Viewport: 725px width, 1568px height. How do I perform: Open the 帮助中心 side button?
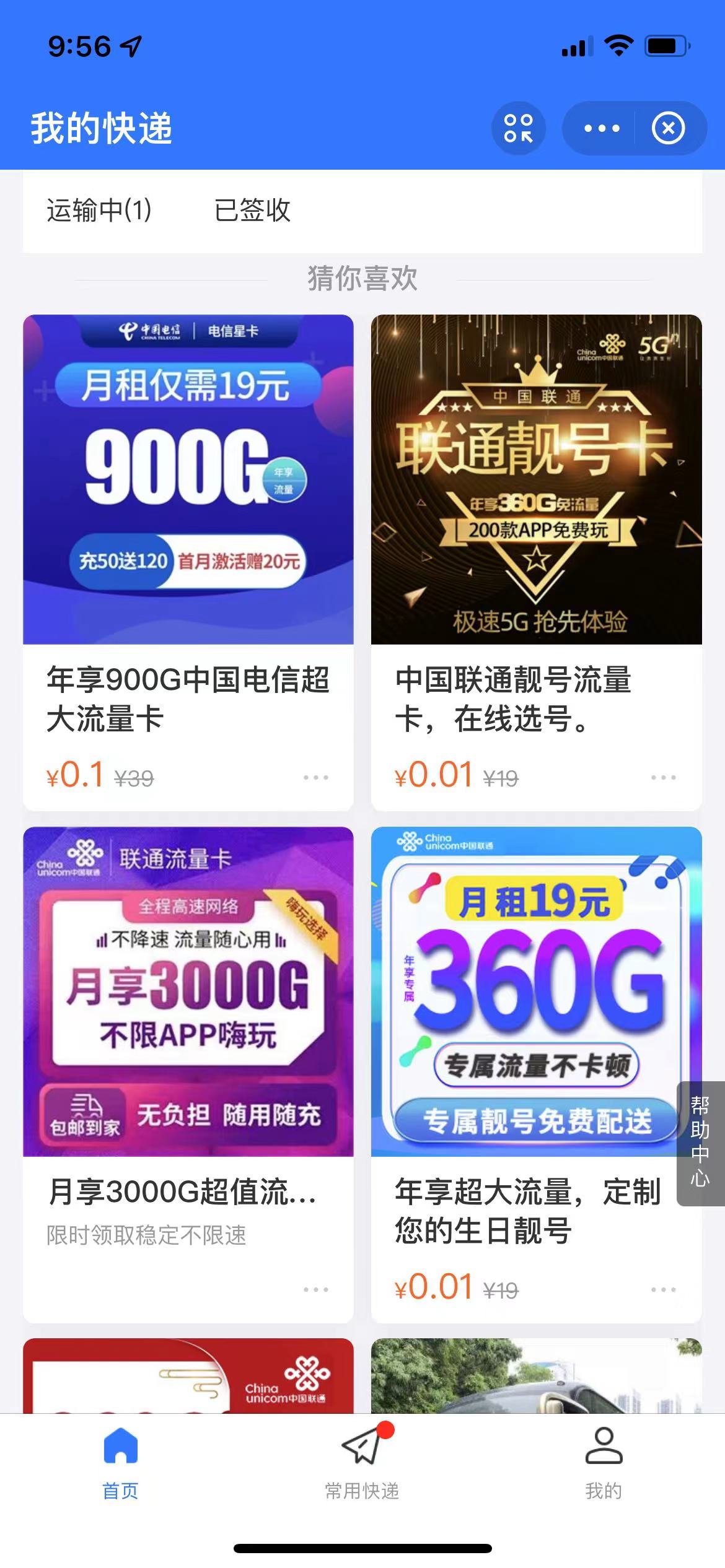click(x=700, y=1143)
